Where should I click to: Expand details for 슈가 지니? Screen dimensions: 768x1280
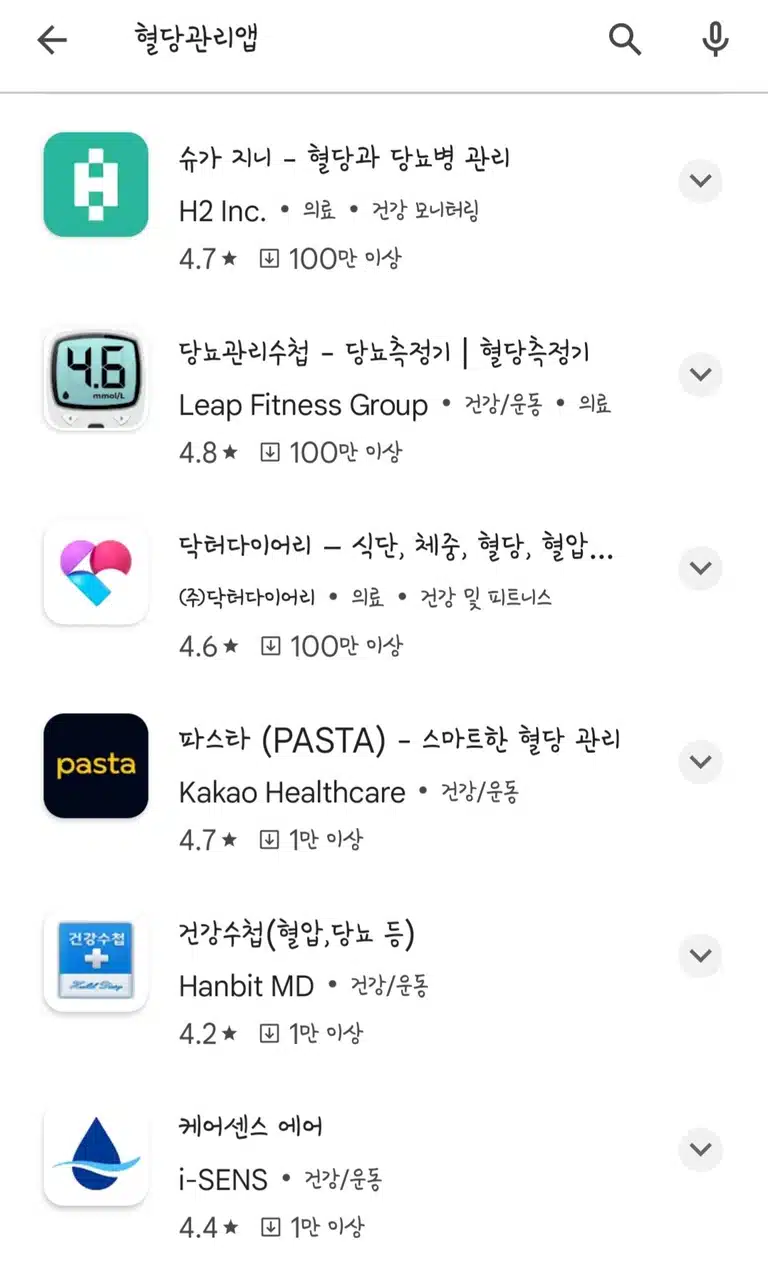(700, 181)
